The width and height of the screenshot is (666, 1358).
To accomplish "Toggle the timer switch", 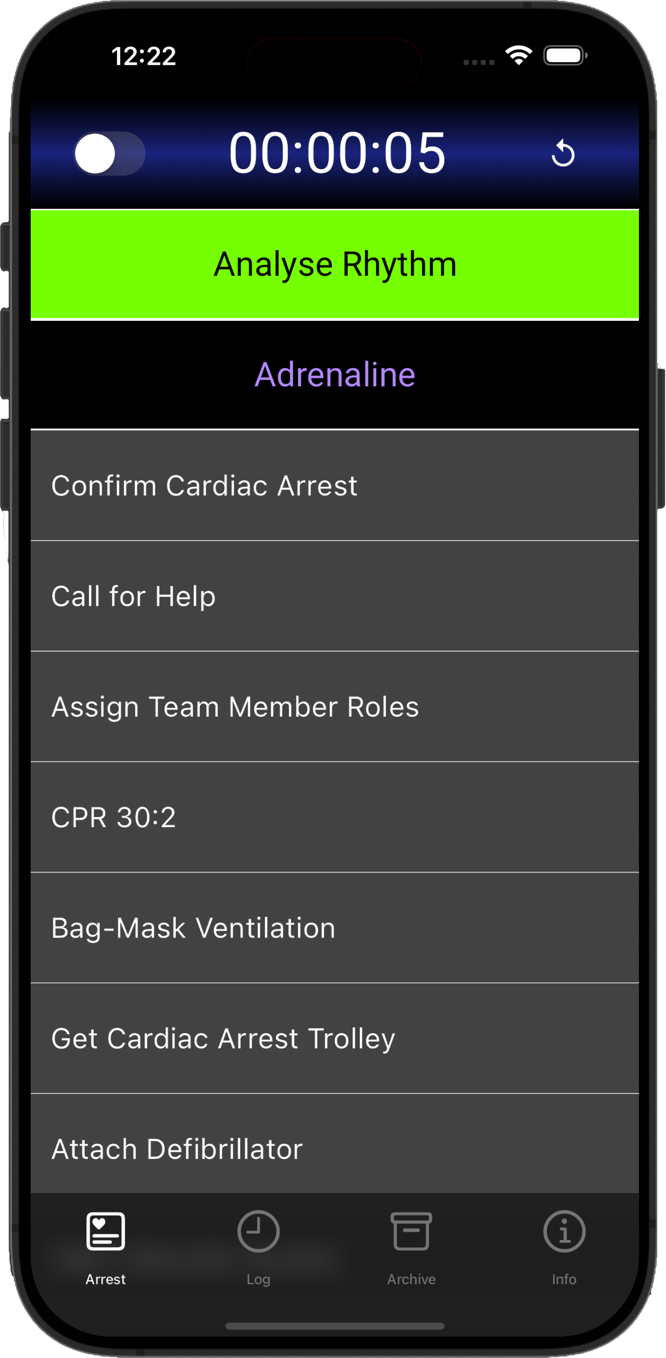I will pos(109,154).
